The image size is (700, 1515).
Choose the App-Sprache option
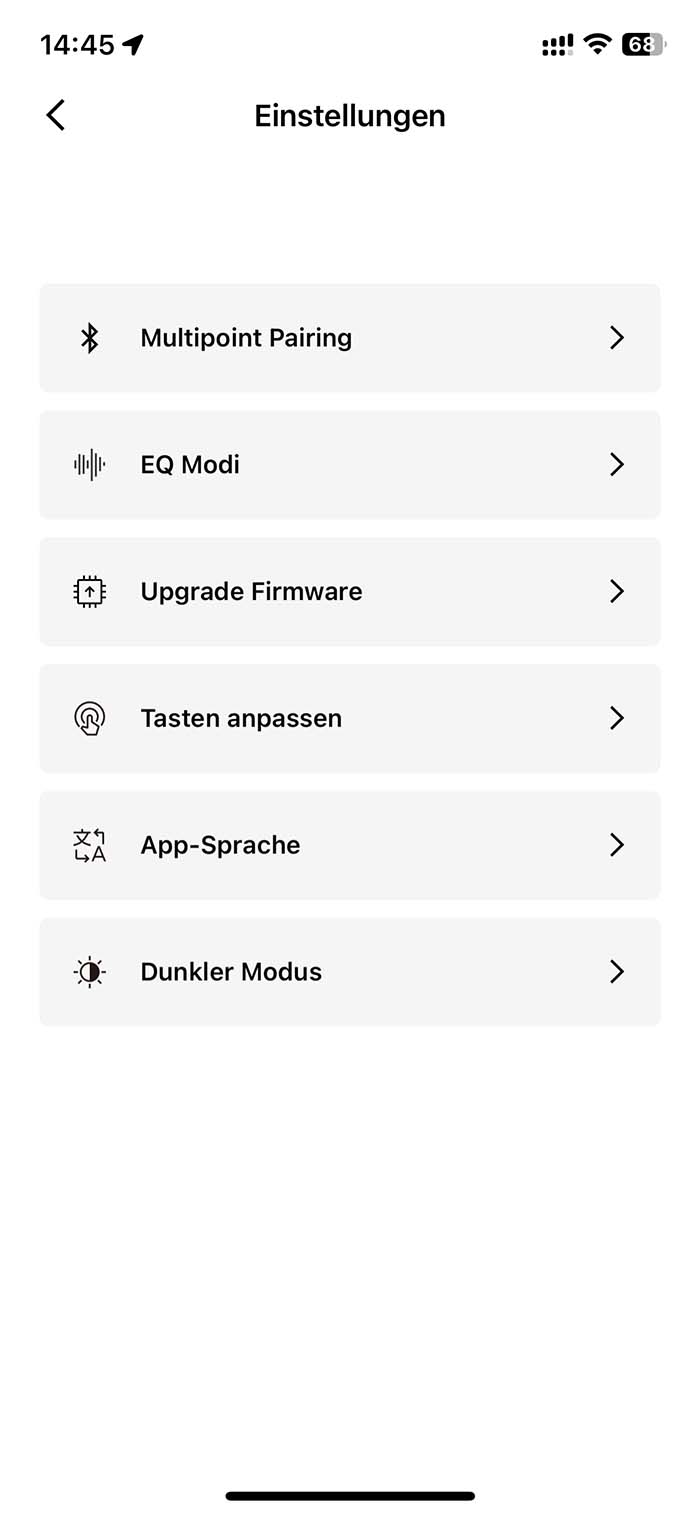[349, 846]
